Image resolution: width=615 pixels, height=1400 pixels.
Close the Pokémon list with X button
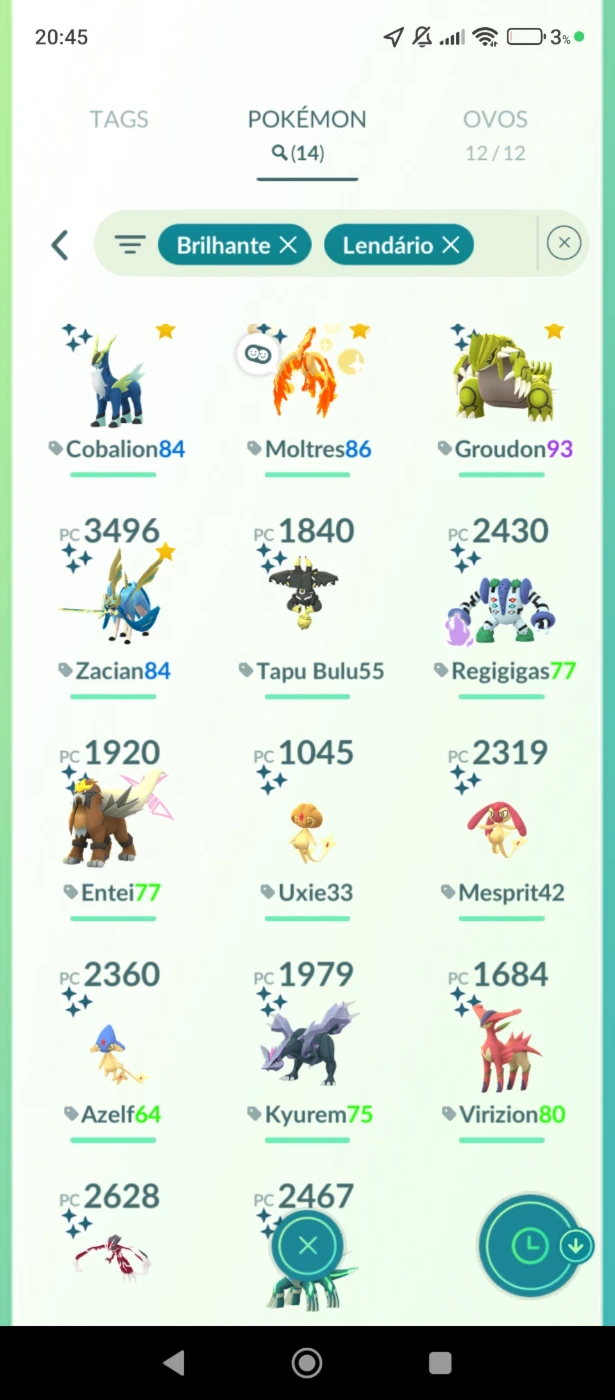307,1246
